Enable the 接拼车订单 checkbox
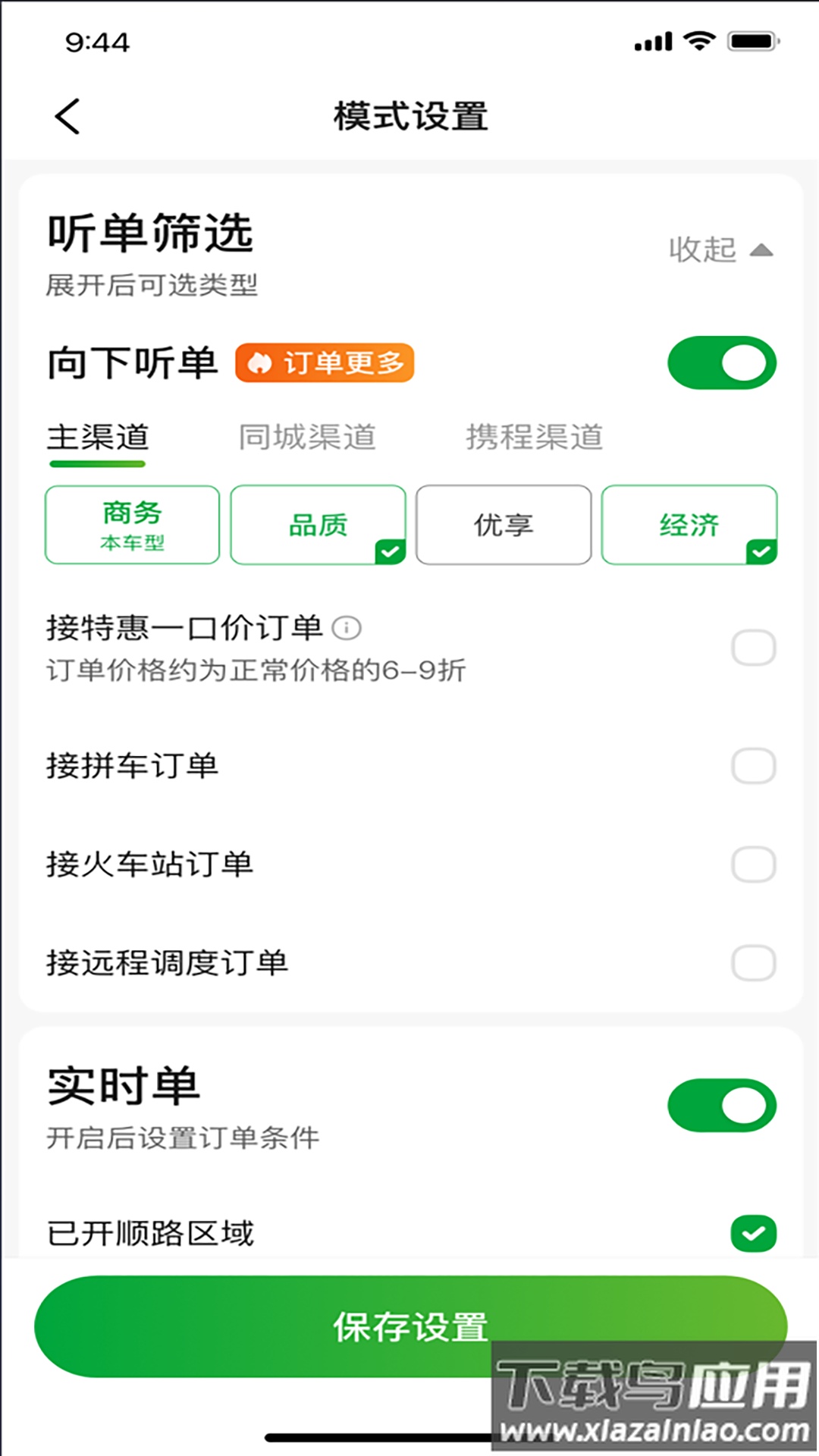Viewport: 819px width, 1456px height. coord(752,766)
